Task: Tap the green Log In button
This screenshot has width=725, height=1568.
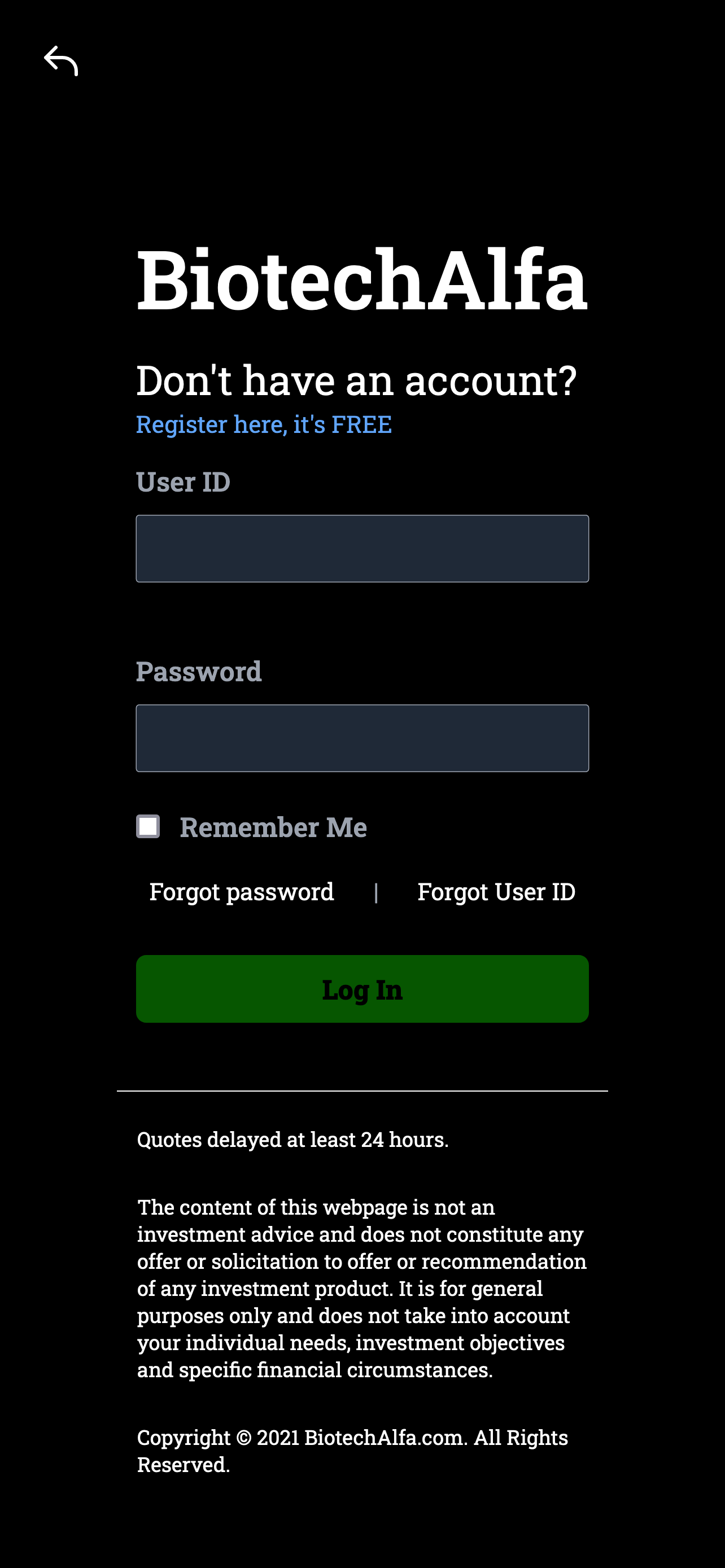Action: point(362,988)
